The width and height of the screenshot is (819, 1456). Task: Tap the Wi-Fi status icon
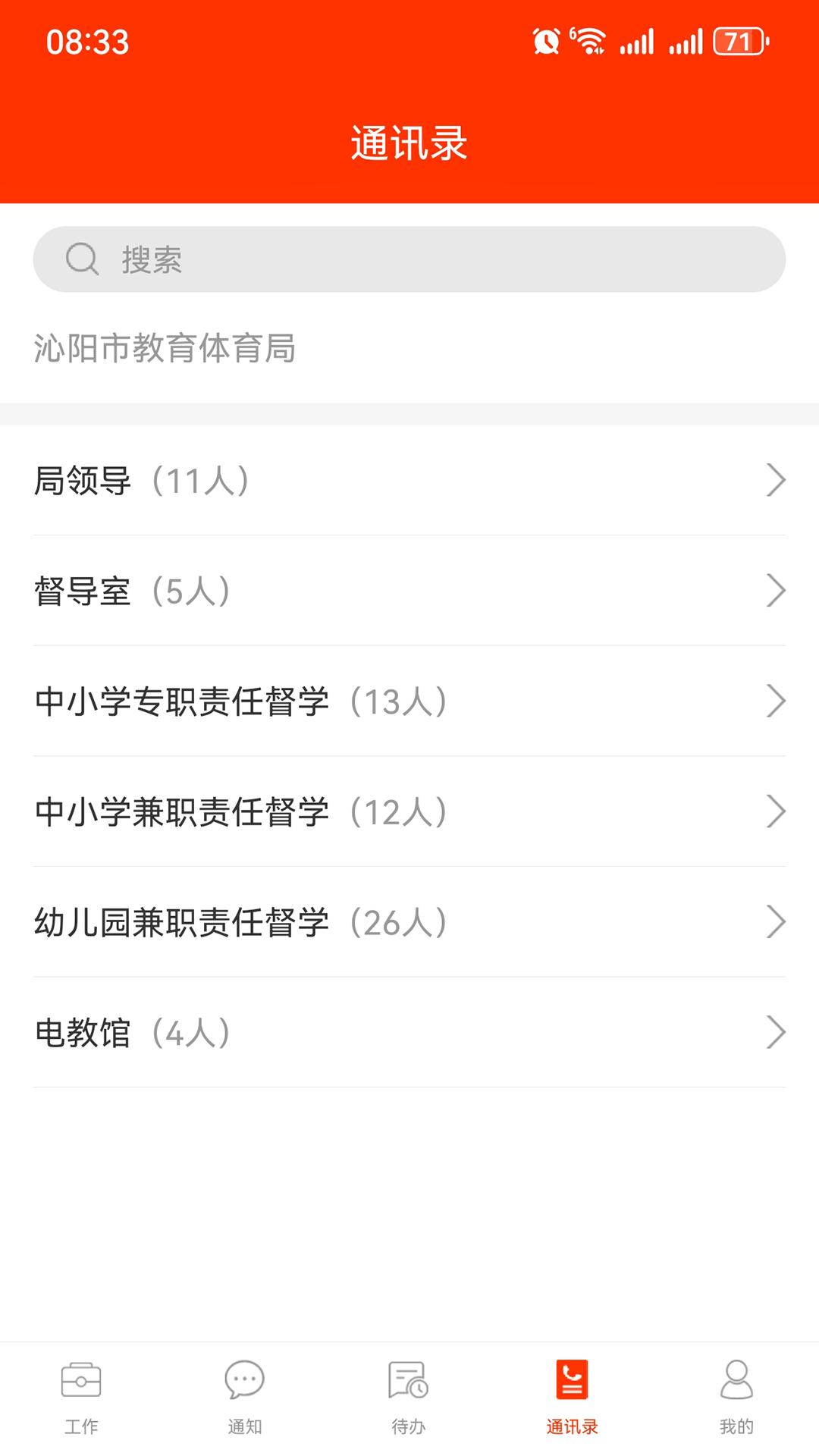click(590, 42)
